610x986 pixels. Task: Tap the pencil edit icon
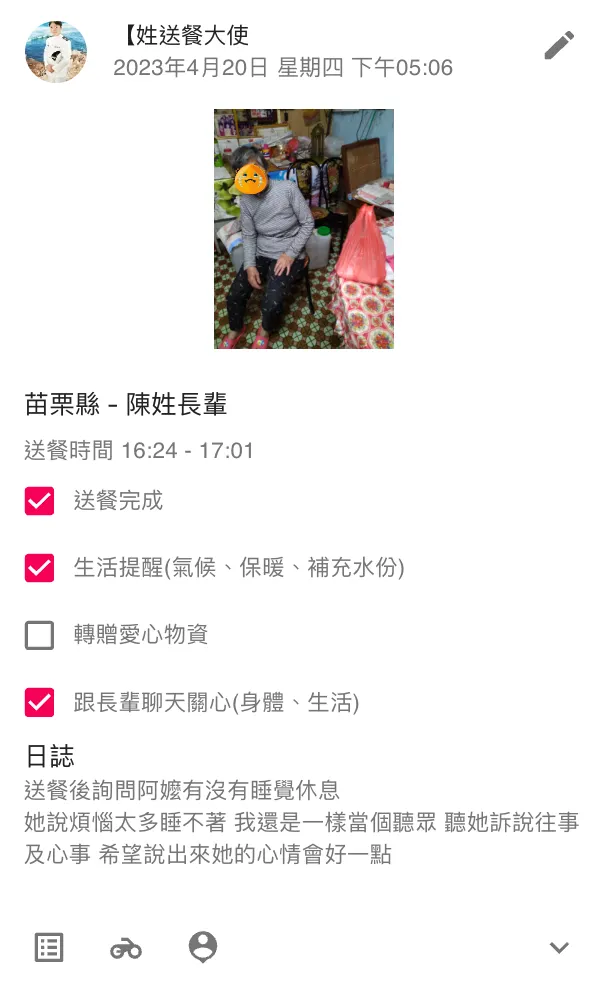coord(559,45)
